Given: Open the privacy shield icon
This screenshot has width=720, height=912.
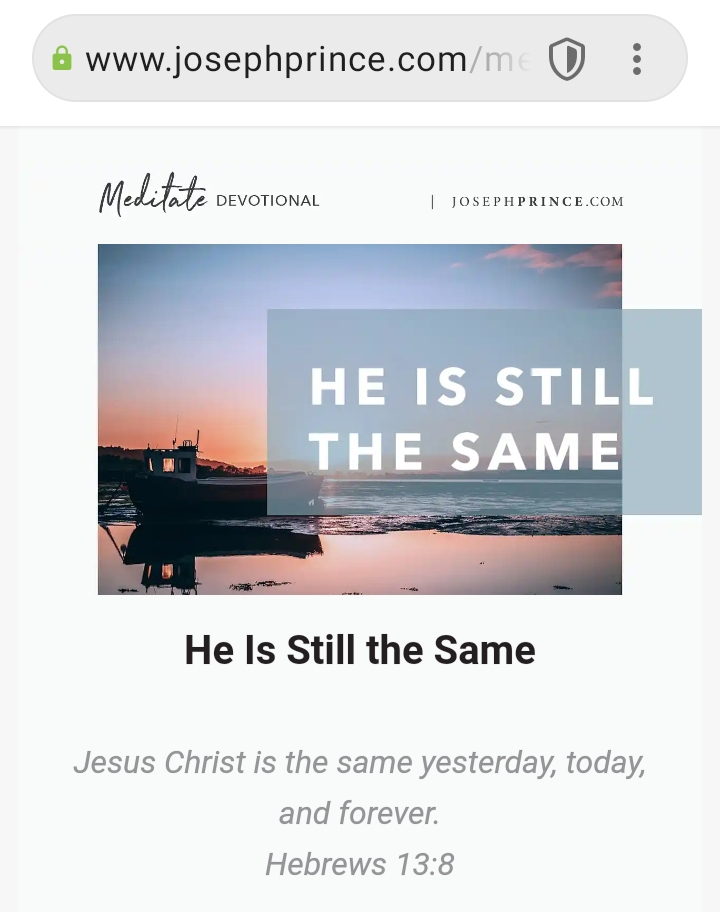Looking at the screenshot, I should pos(567,60).
